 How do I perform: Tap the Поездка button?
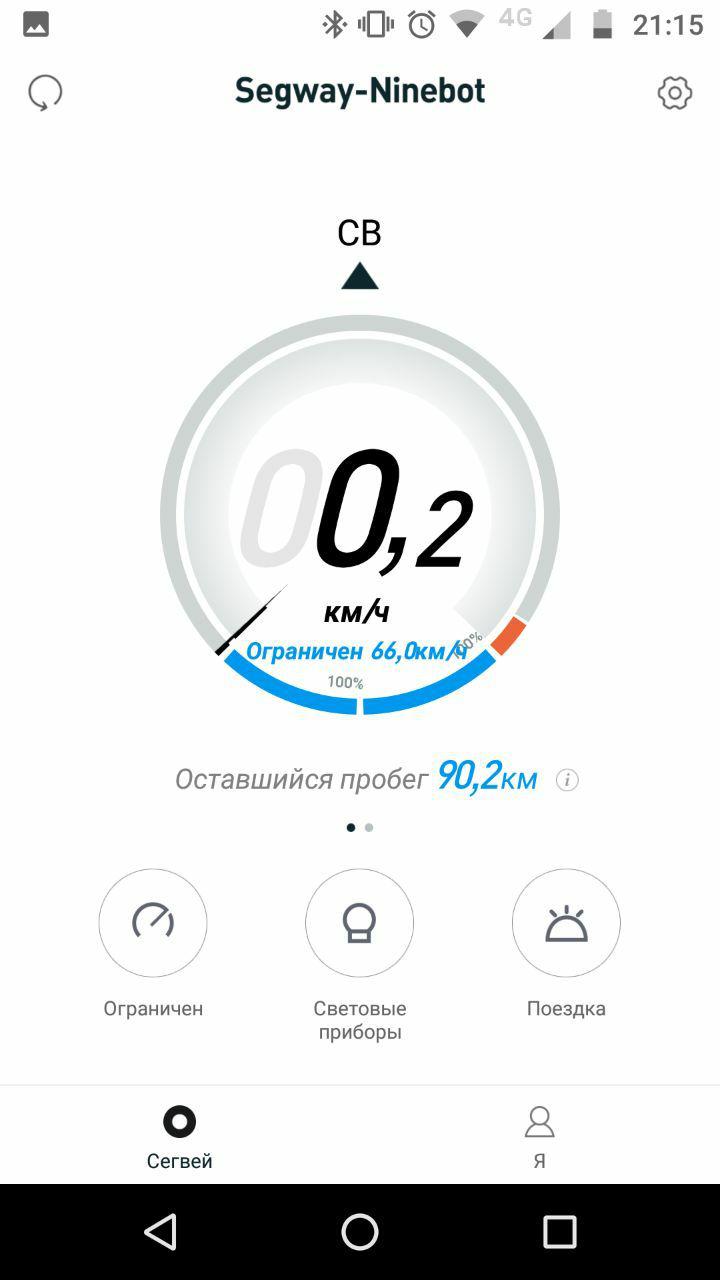566,923
